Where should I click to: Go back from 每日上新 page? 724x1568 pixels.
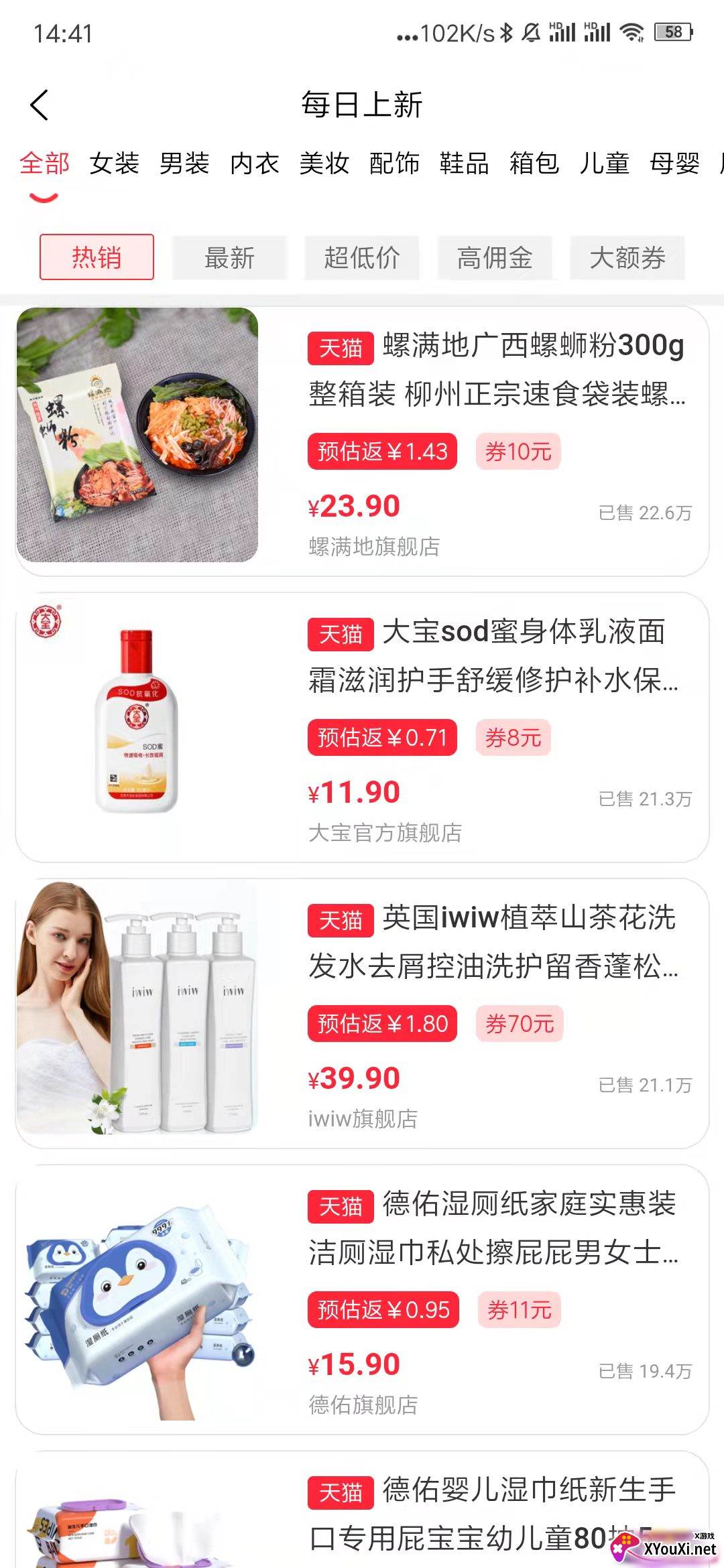click(x=40, y=105)
